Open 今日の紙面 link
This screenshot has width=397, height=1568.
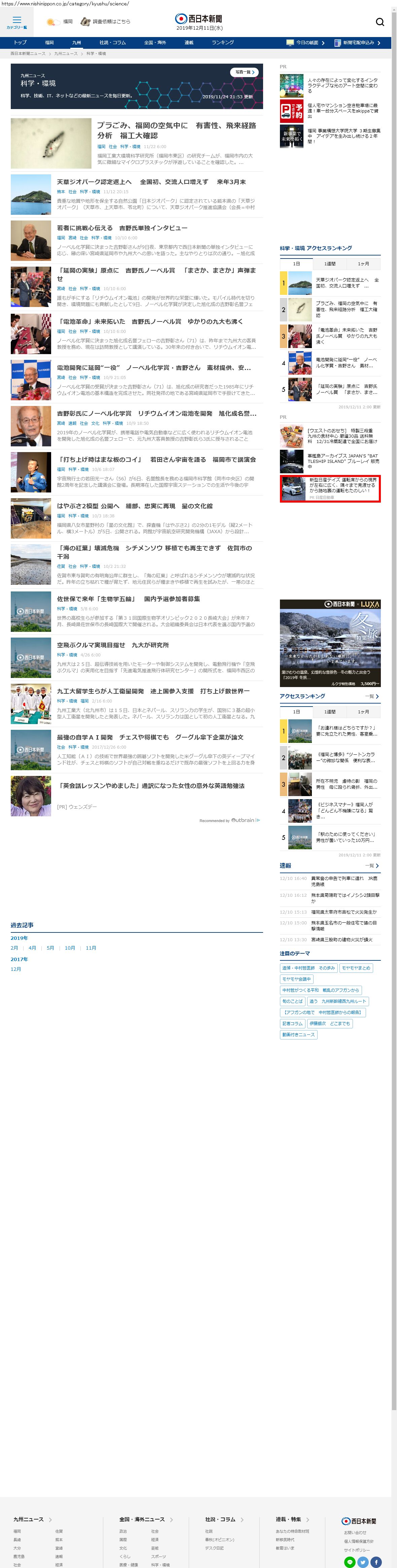306,43
